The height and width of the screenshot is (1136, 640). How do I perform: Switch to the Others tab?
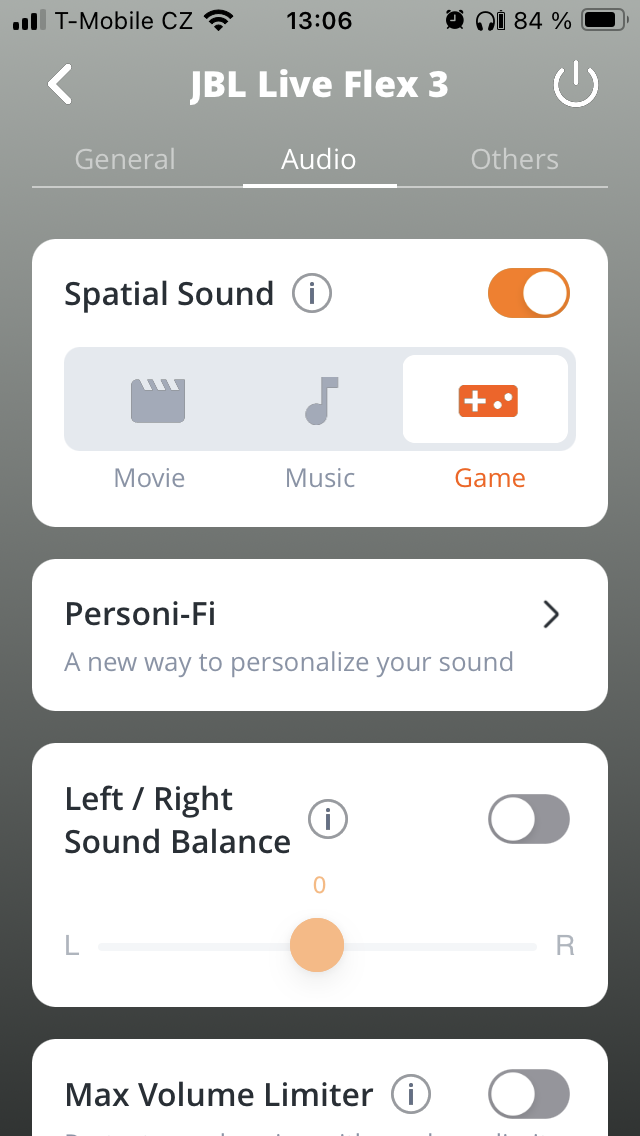(x=514, y=160)
